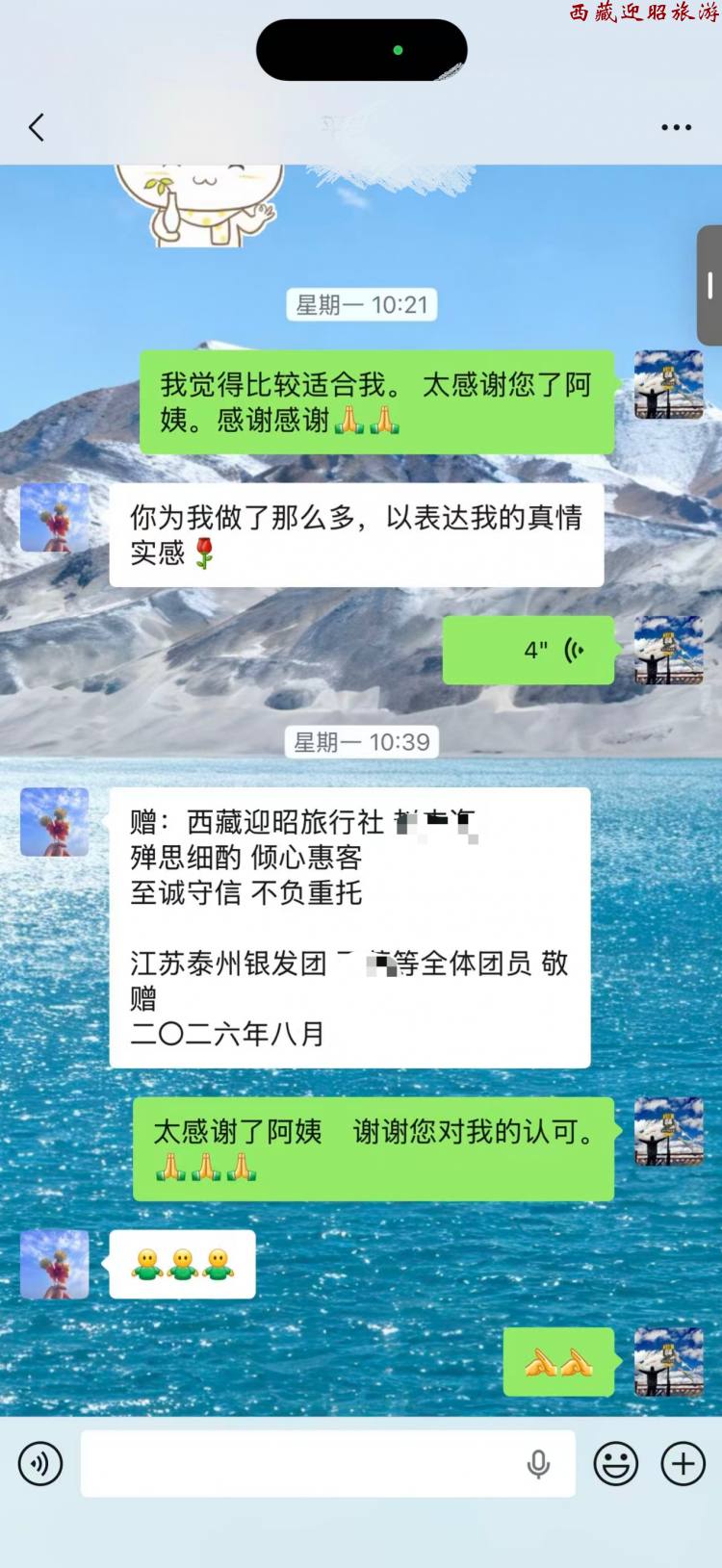Open the plus attachment menu
The height and width of the screenshot is (1568, 722).
(683, 1464)
